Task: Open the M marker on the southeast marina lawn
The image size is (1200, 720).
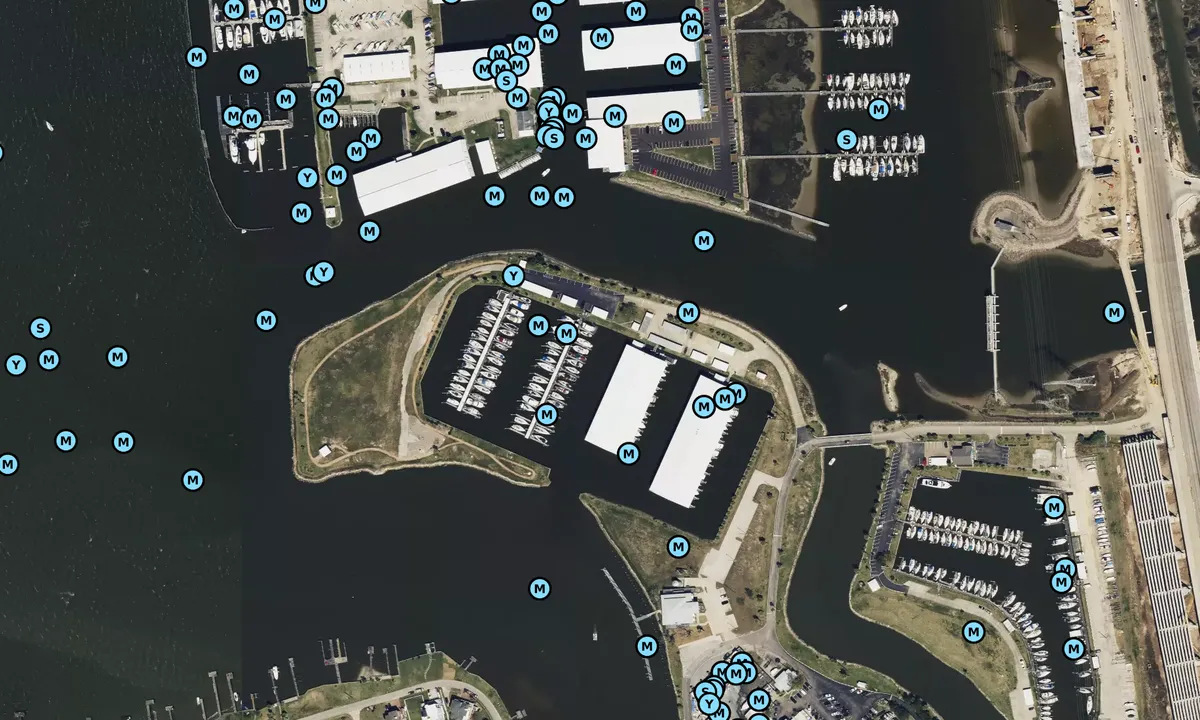Action: (973, 632)
